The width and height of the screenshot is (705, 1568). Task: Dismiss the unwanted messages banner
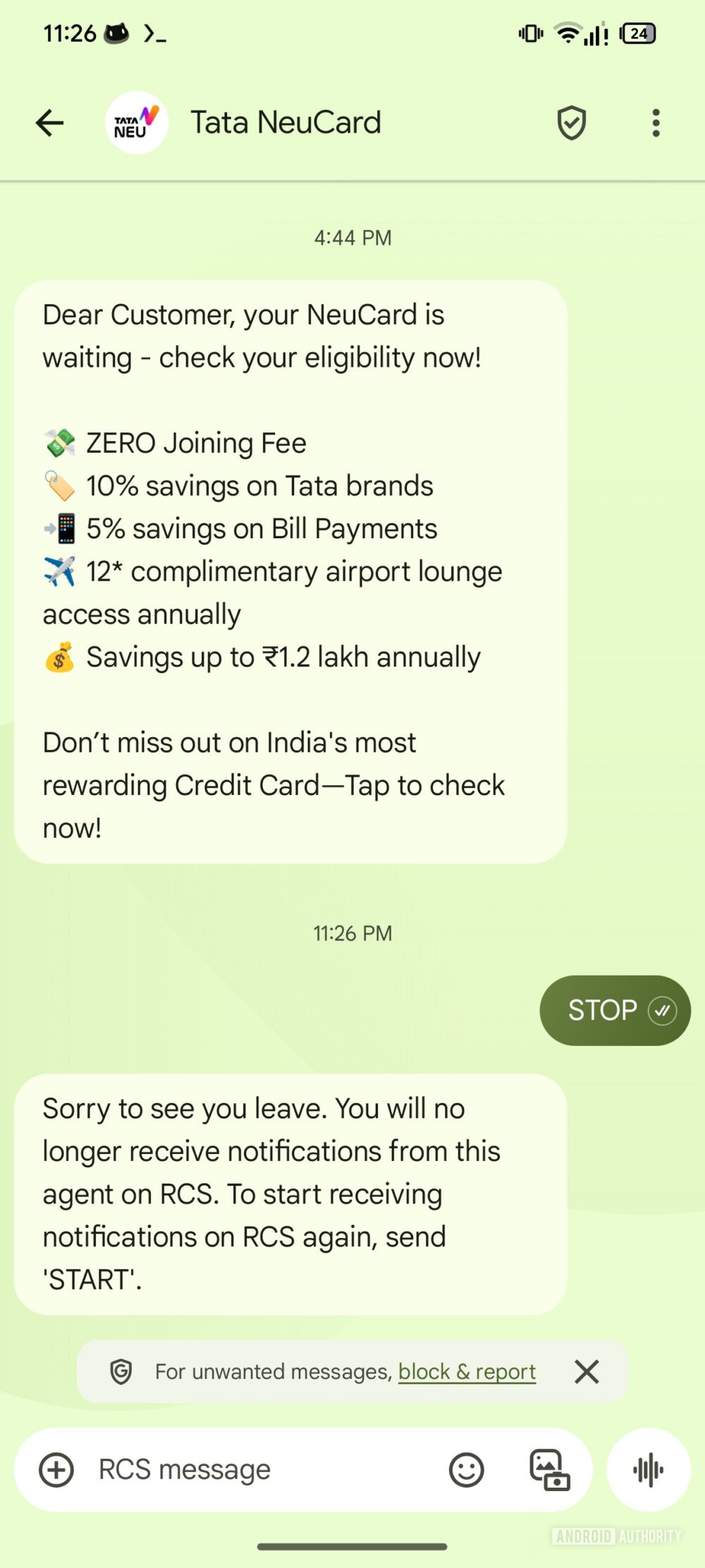pos(587,1372)
